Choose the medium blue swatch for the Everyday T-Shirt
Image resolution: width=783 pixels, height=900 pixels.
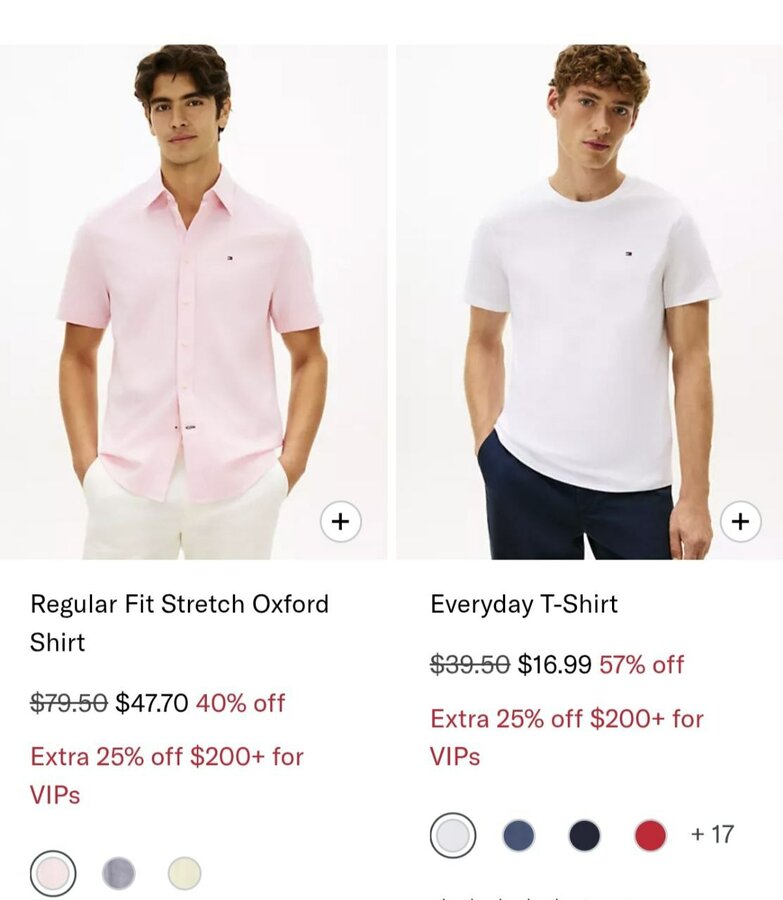[x=518, y=835]
